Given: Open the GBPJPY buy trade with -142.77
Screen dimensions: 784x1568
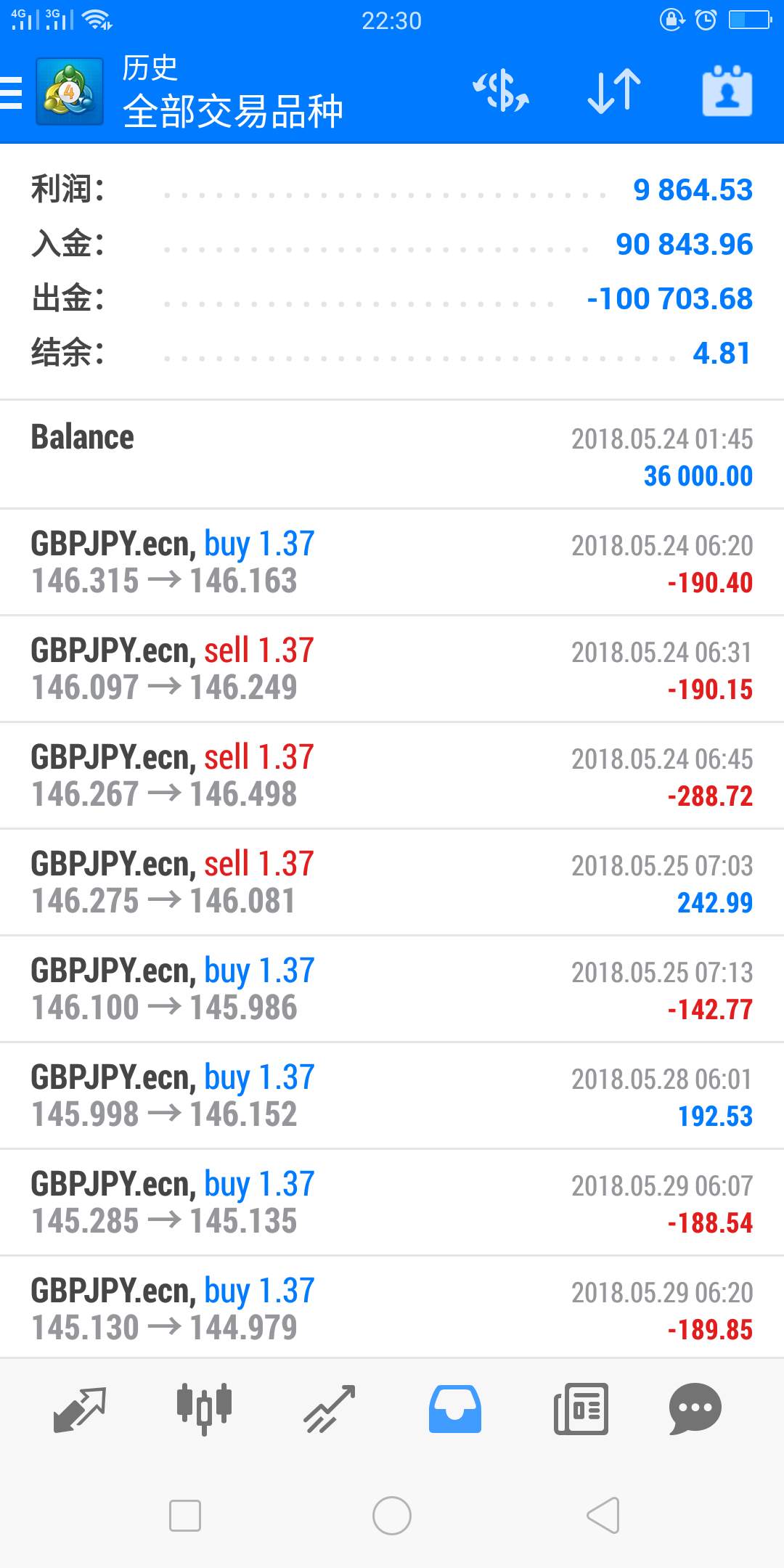Looking at the screenshot, I should point(392,989).
